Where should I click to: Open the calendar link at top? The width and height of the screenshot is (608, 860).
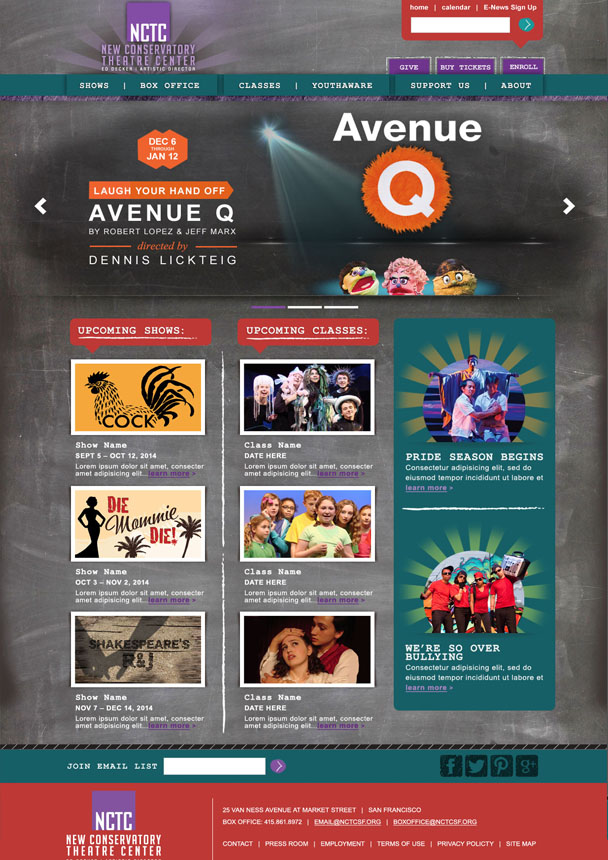(x=456, y=8)
